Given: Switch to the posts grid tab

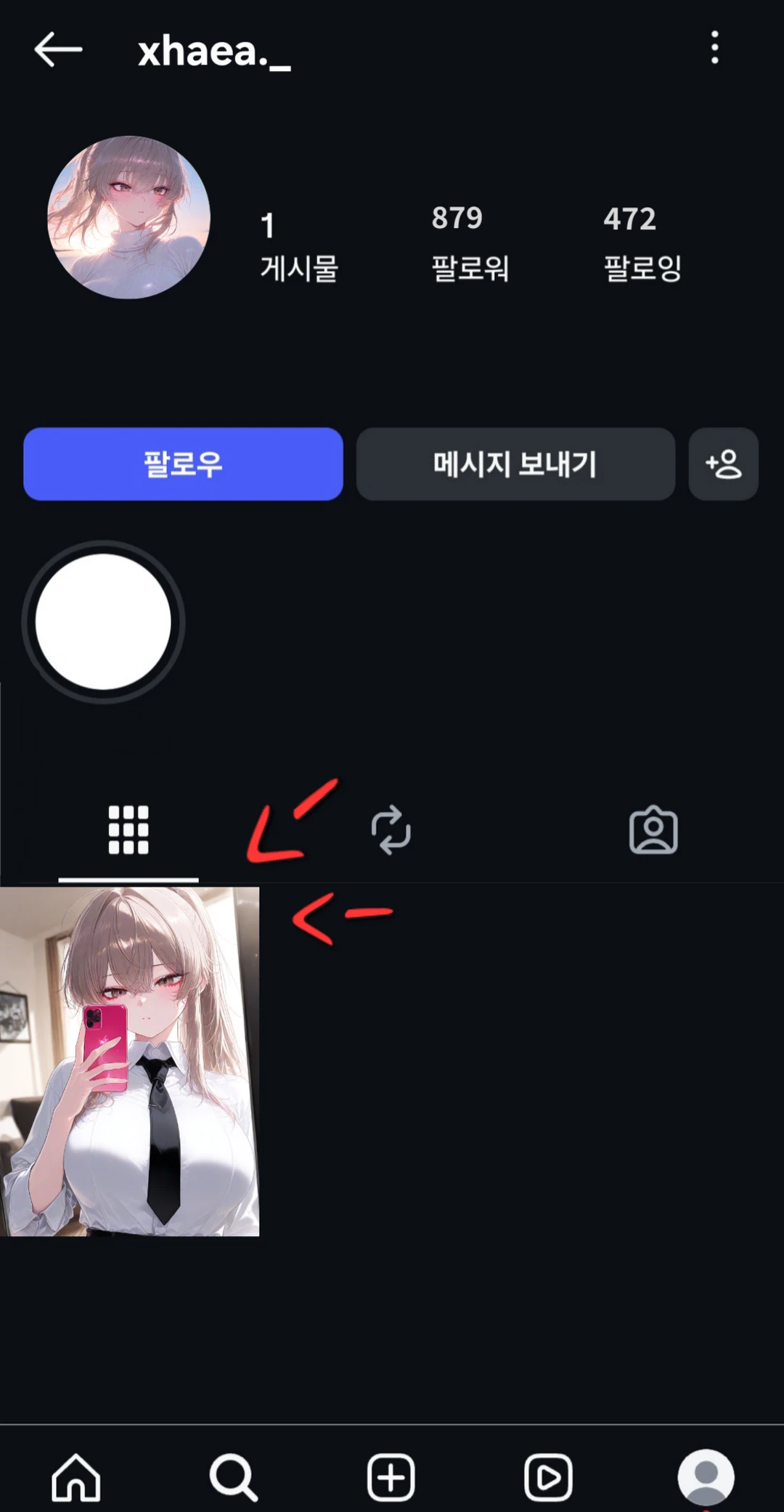Looking at the screenshot, I should click(128, 830).
